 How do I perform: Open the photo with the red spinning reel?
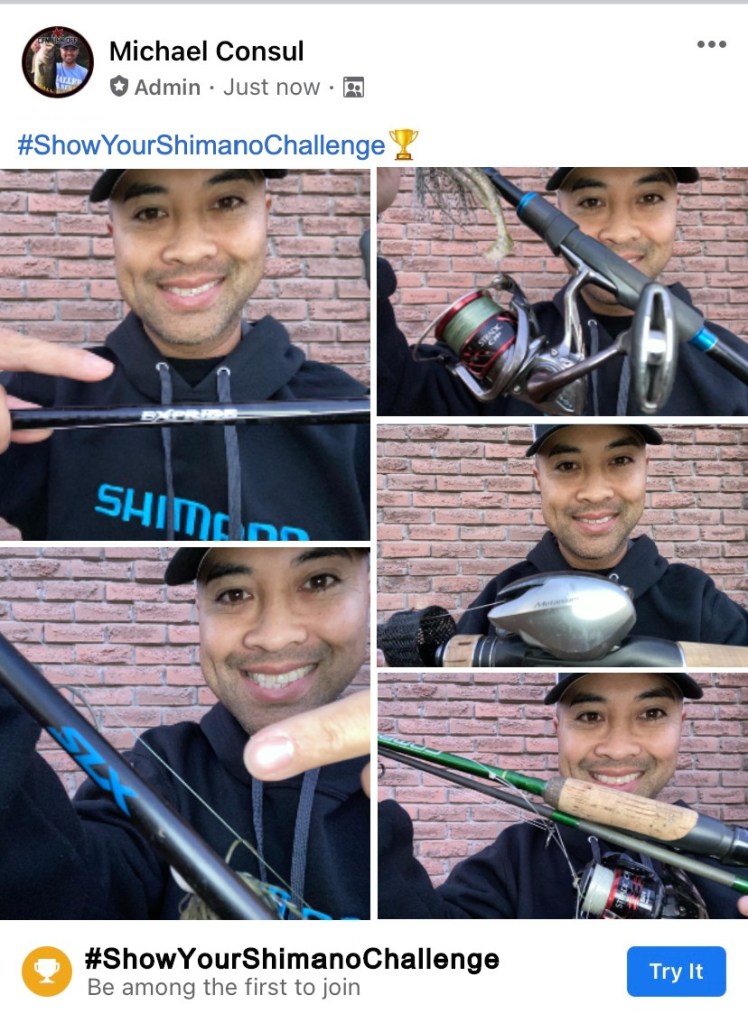click(x=562, y=292)
